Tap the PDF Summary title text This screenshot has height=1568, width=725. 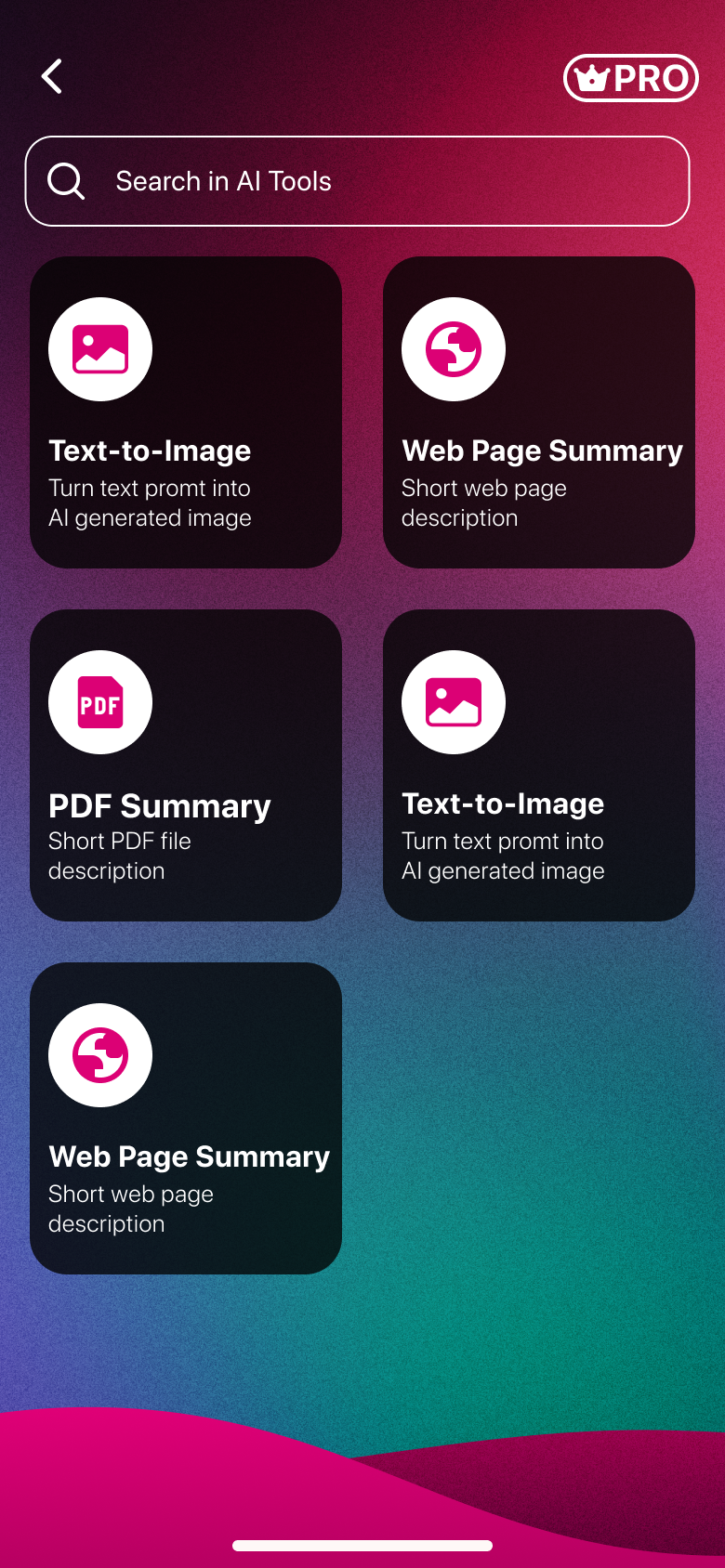pyautogui.click(x=159, y=806)
